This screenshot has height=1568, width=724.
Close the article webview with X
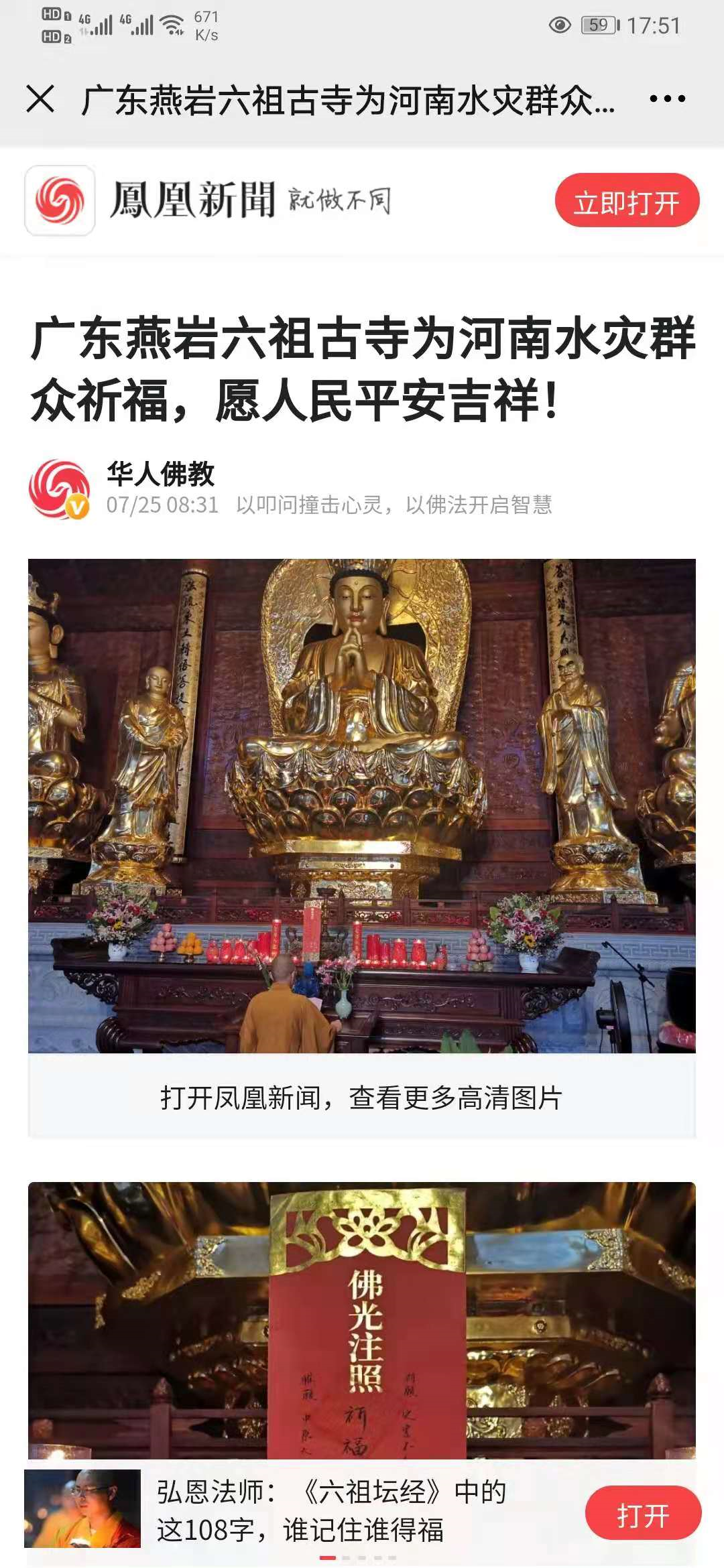[40, 99]
